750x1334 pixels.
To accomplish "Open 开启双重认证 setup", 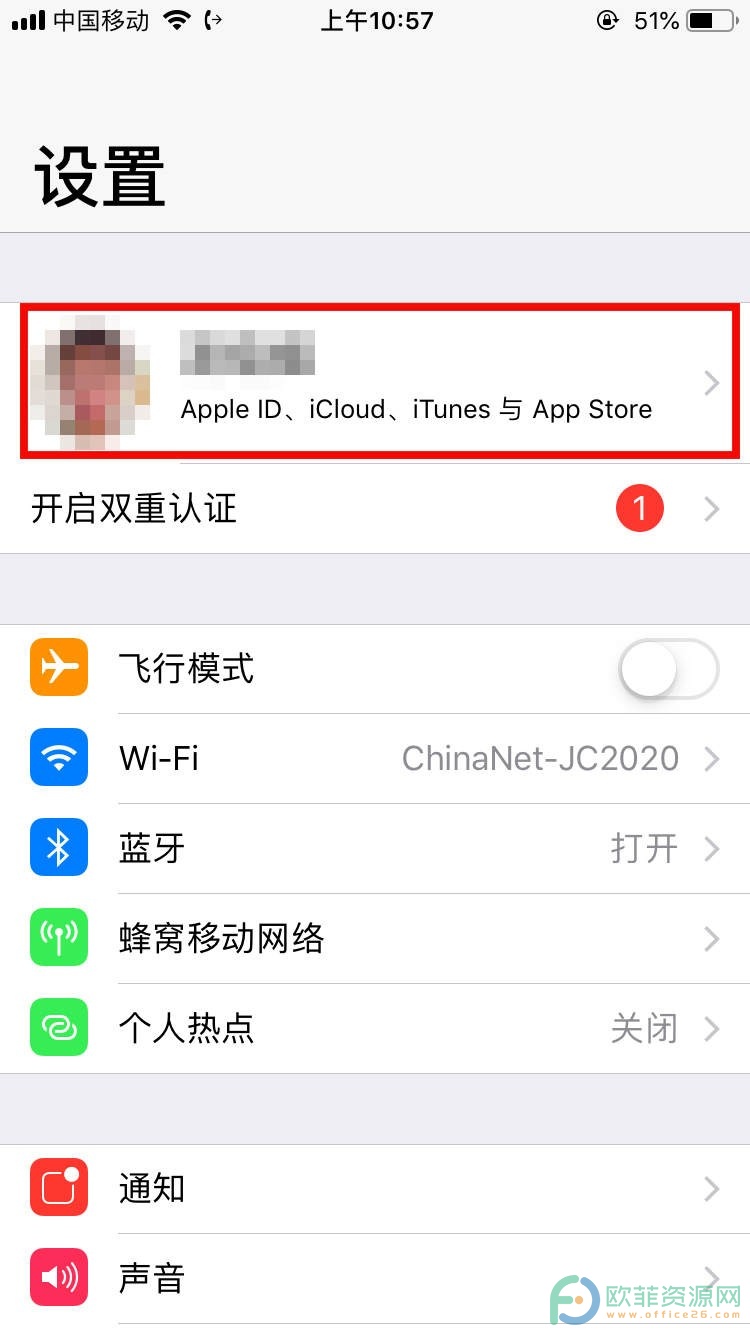I will (375, 509).
